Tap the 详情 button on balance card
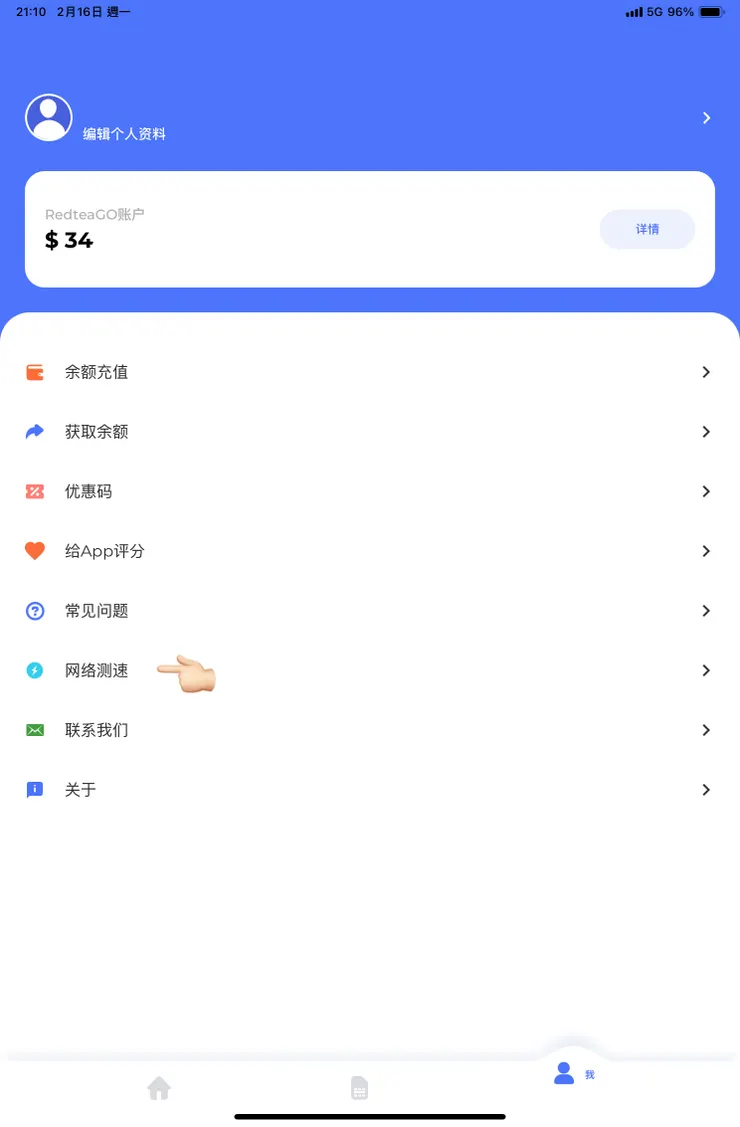Screen dimensions: 740x1127 647,229
